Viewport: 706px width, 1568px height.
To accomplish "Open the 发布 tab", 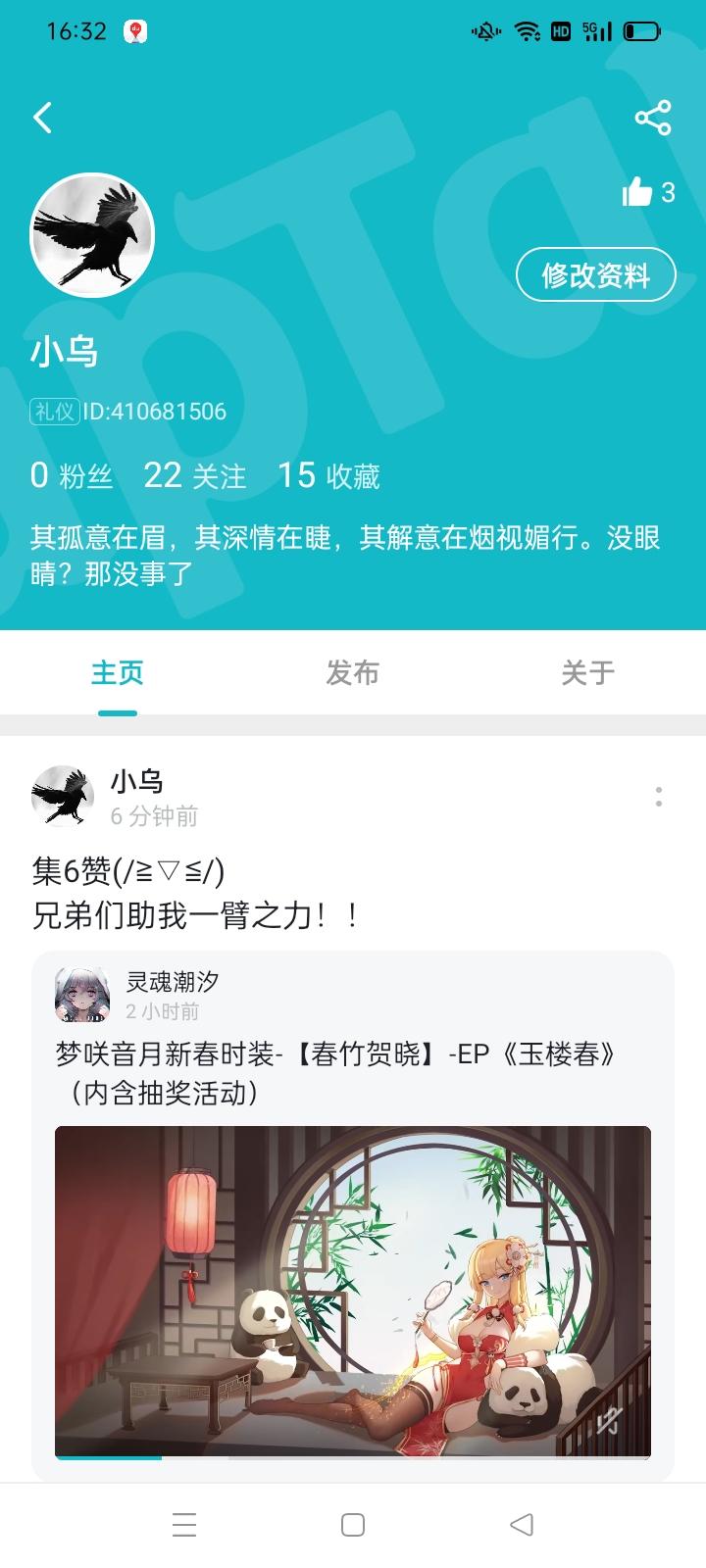I will [352, 672].
